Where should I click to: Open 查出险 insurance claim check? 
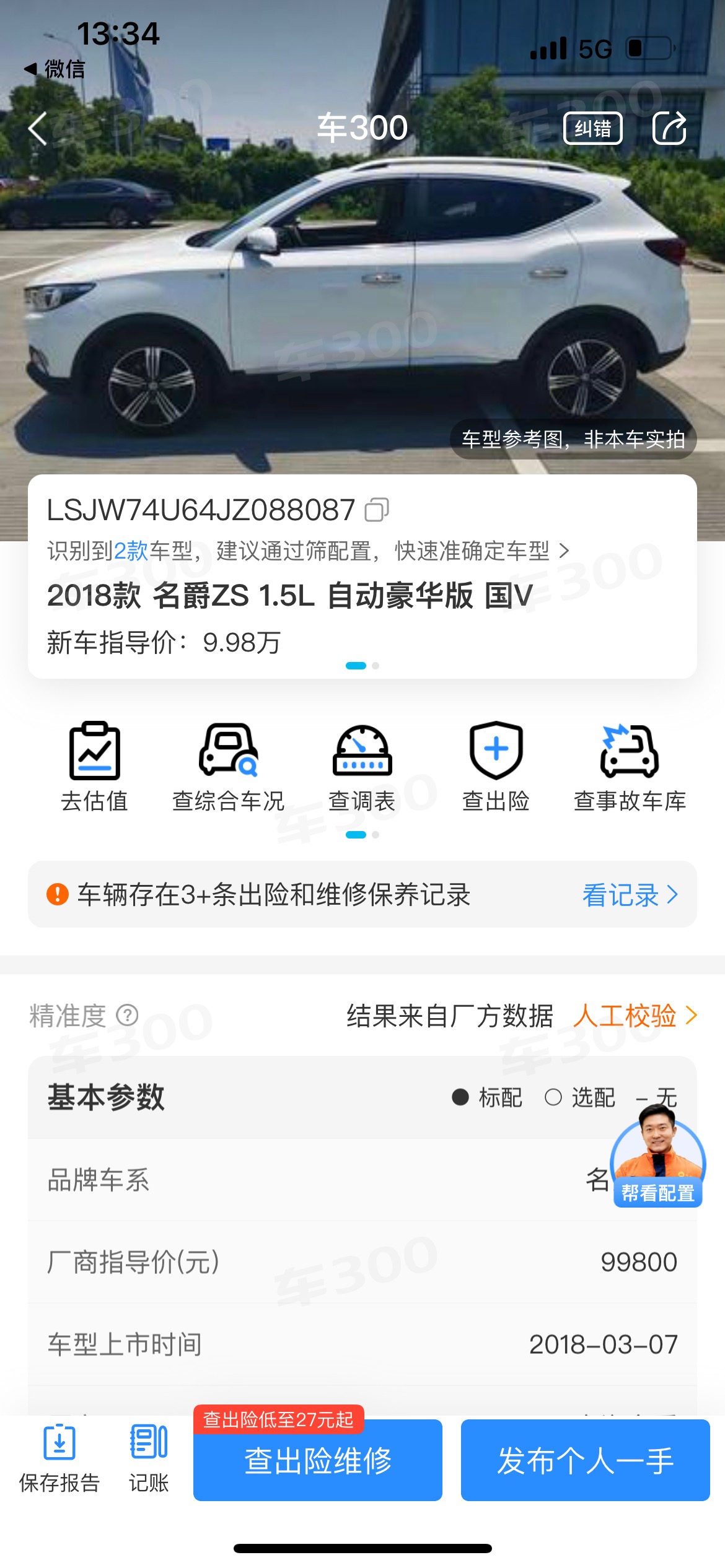point(496,767)
